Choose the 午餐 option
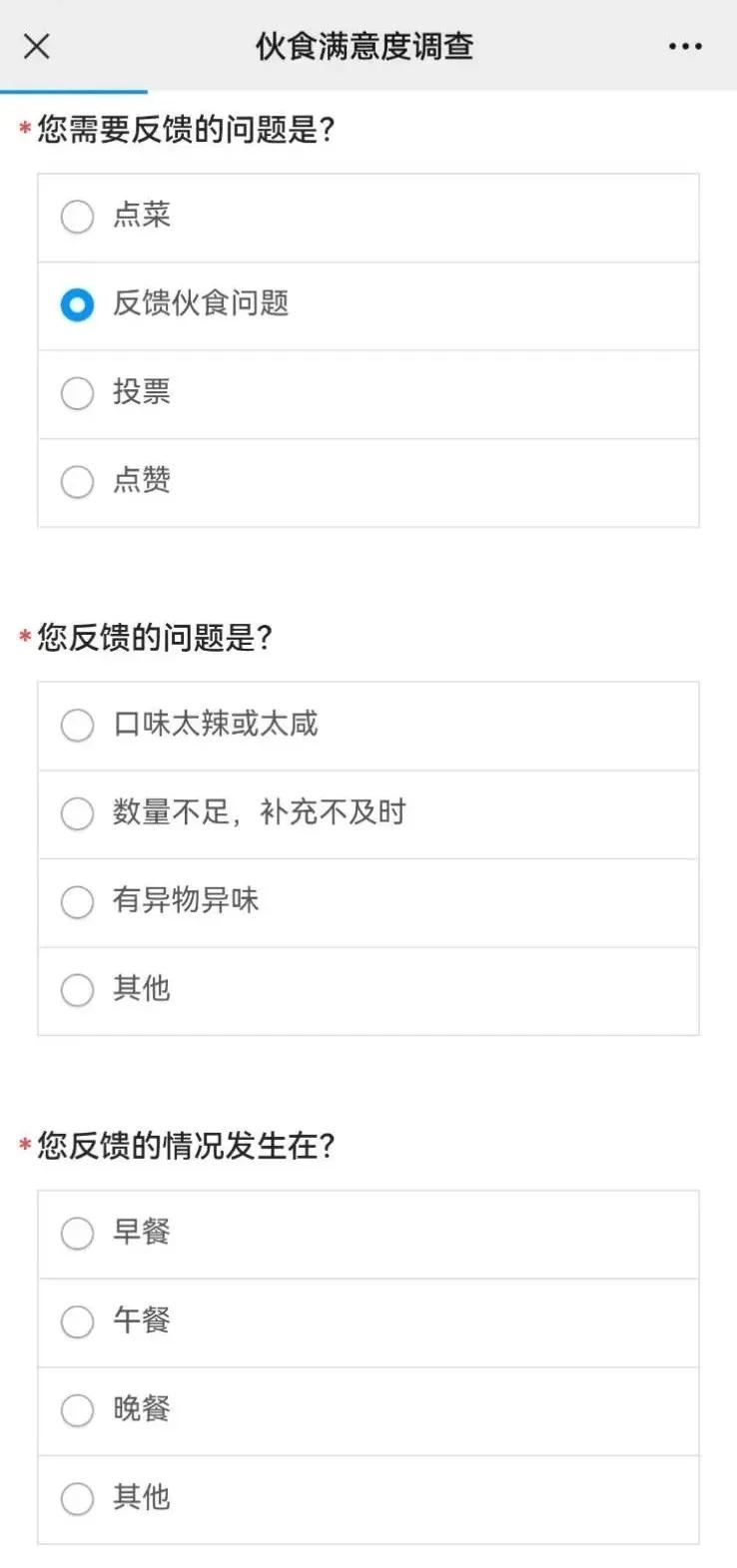 tap(368, 1322)
